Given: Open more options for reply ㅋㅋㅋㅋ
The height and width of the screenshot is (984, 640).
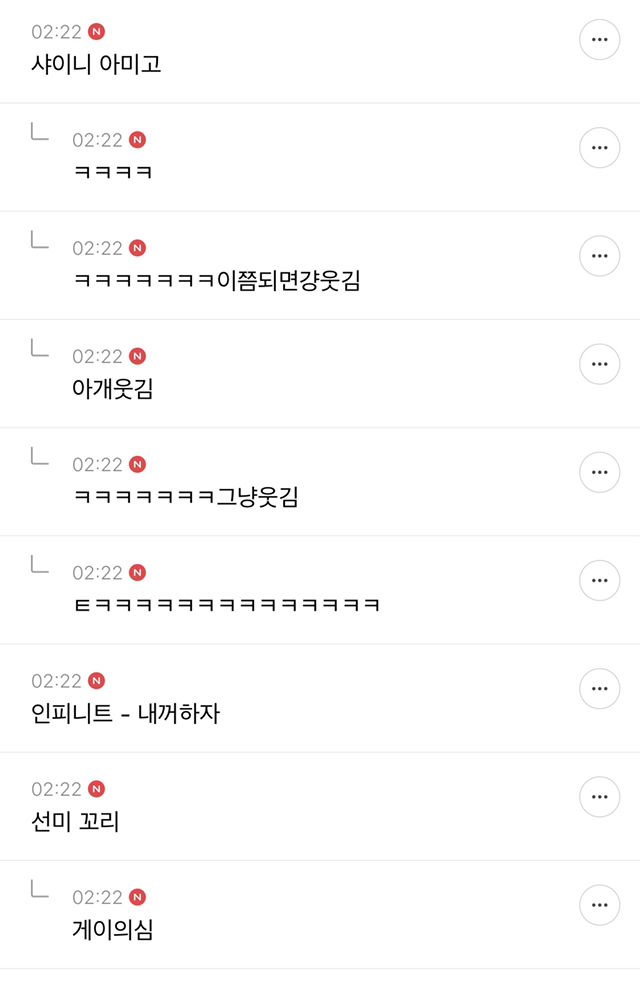Looking at the screenshot, I should [x=600, y=148].
